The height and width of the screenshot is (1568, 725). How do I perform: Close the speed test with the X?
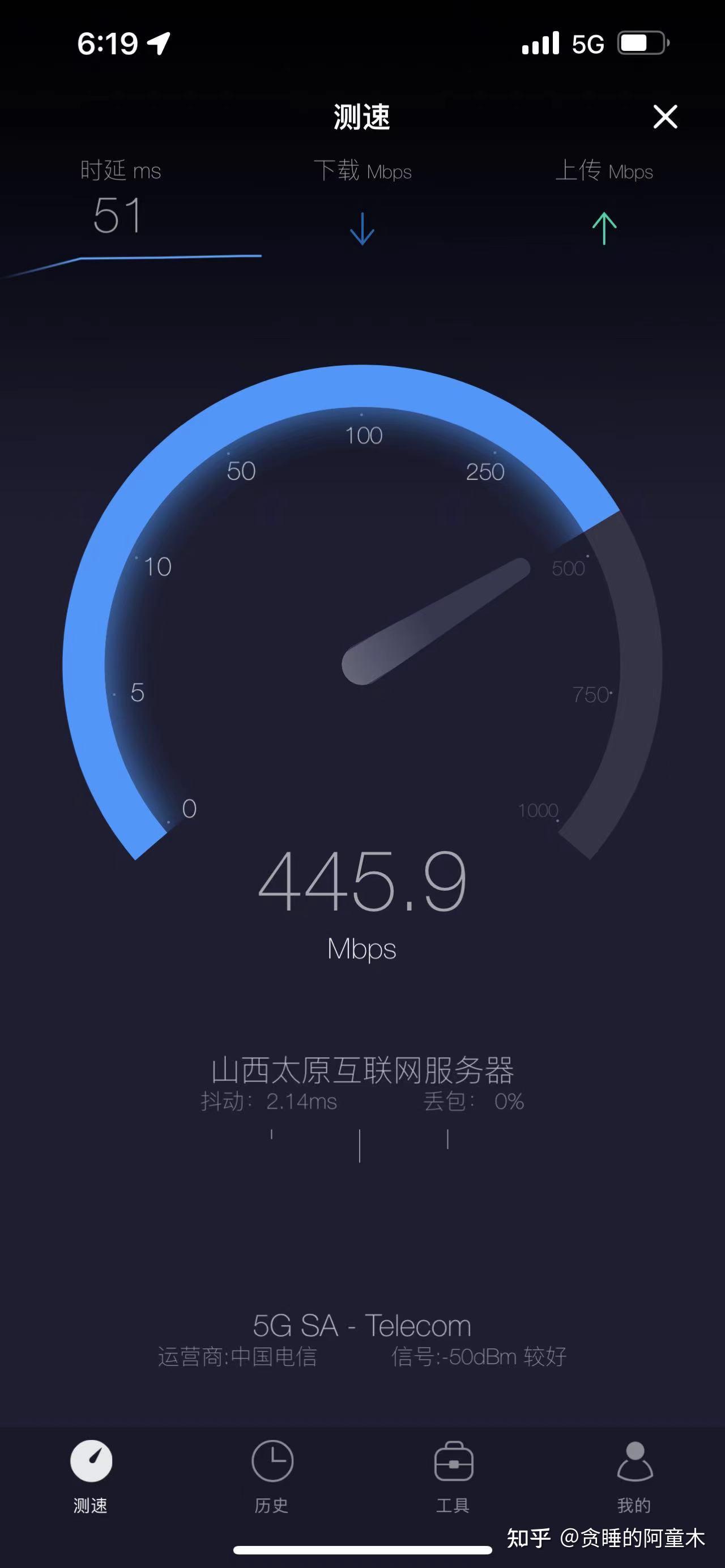[665, 116]
